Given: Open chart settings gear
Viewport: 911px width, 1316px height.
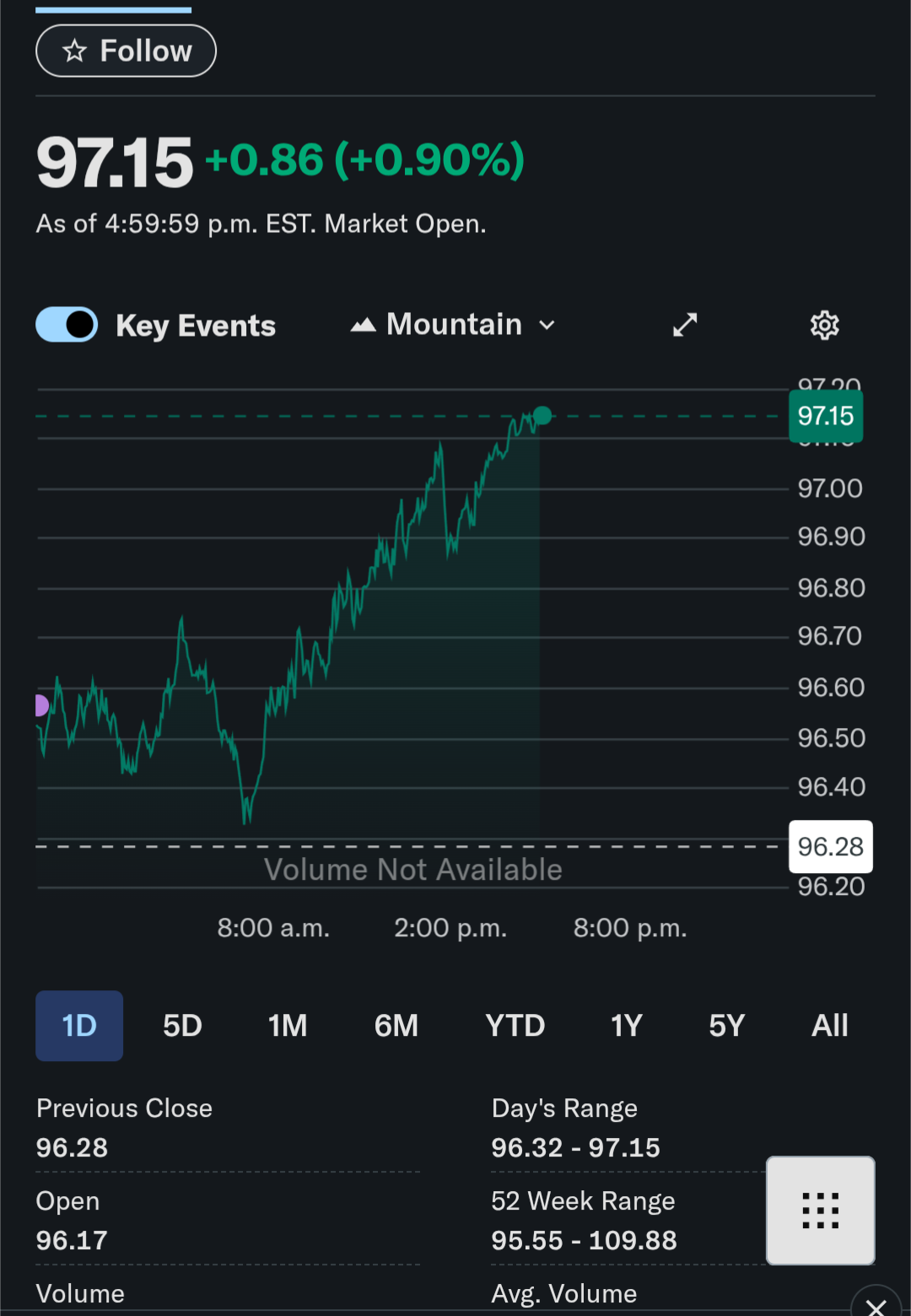Looking at the screenshot, I should [824, 325].
